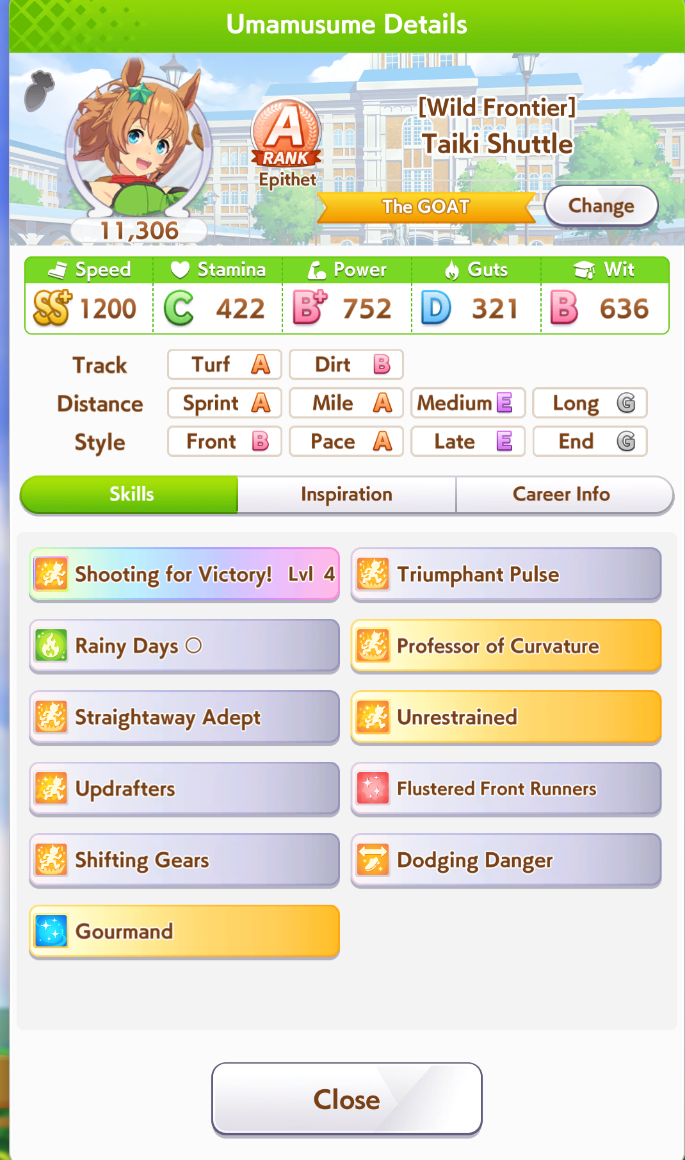
Task: Open the Career Info tab
Action: tap(564, 494)
